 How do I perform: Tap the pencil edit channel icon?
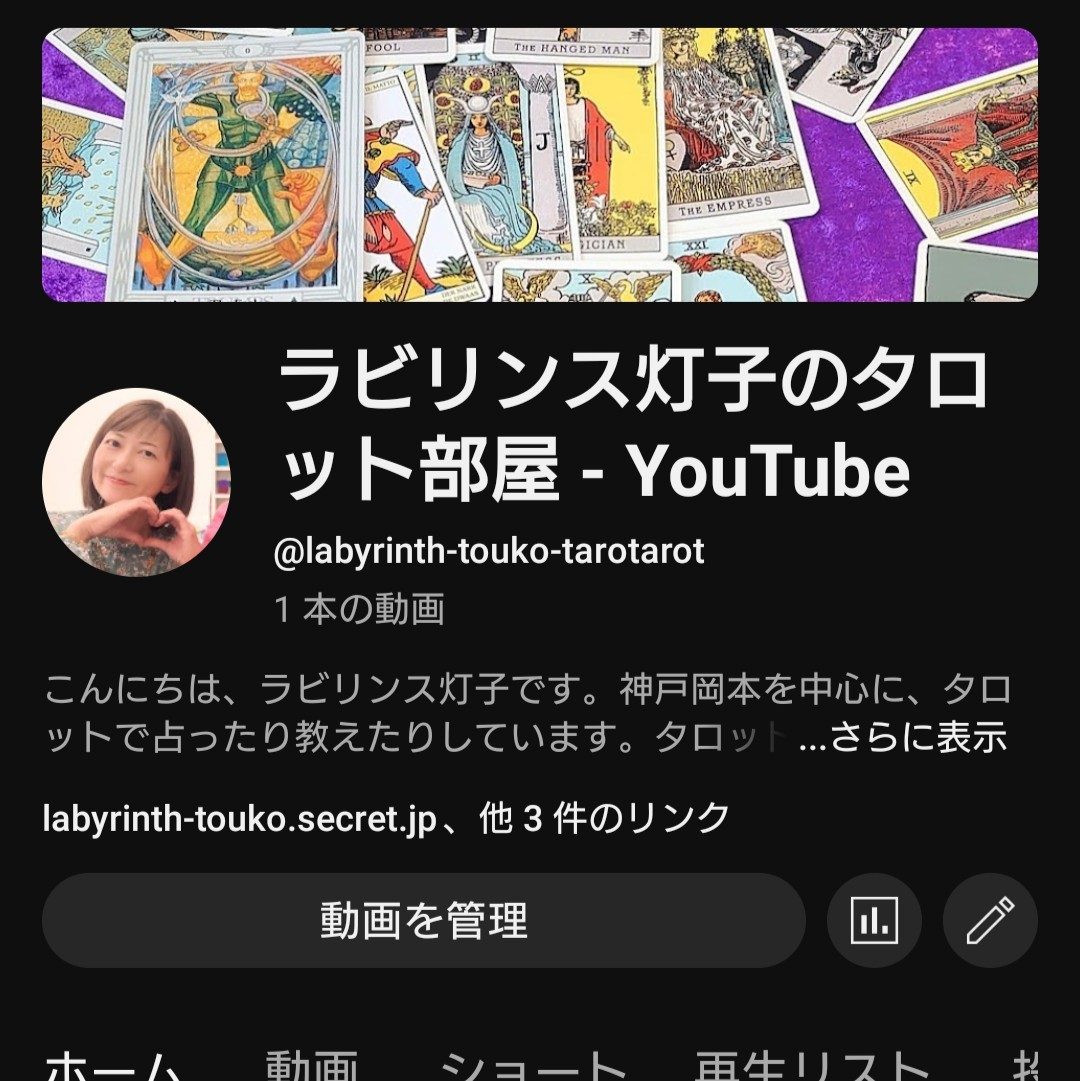(x=990, y=920)
